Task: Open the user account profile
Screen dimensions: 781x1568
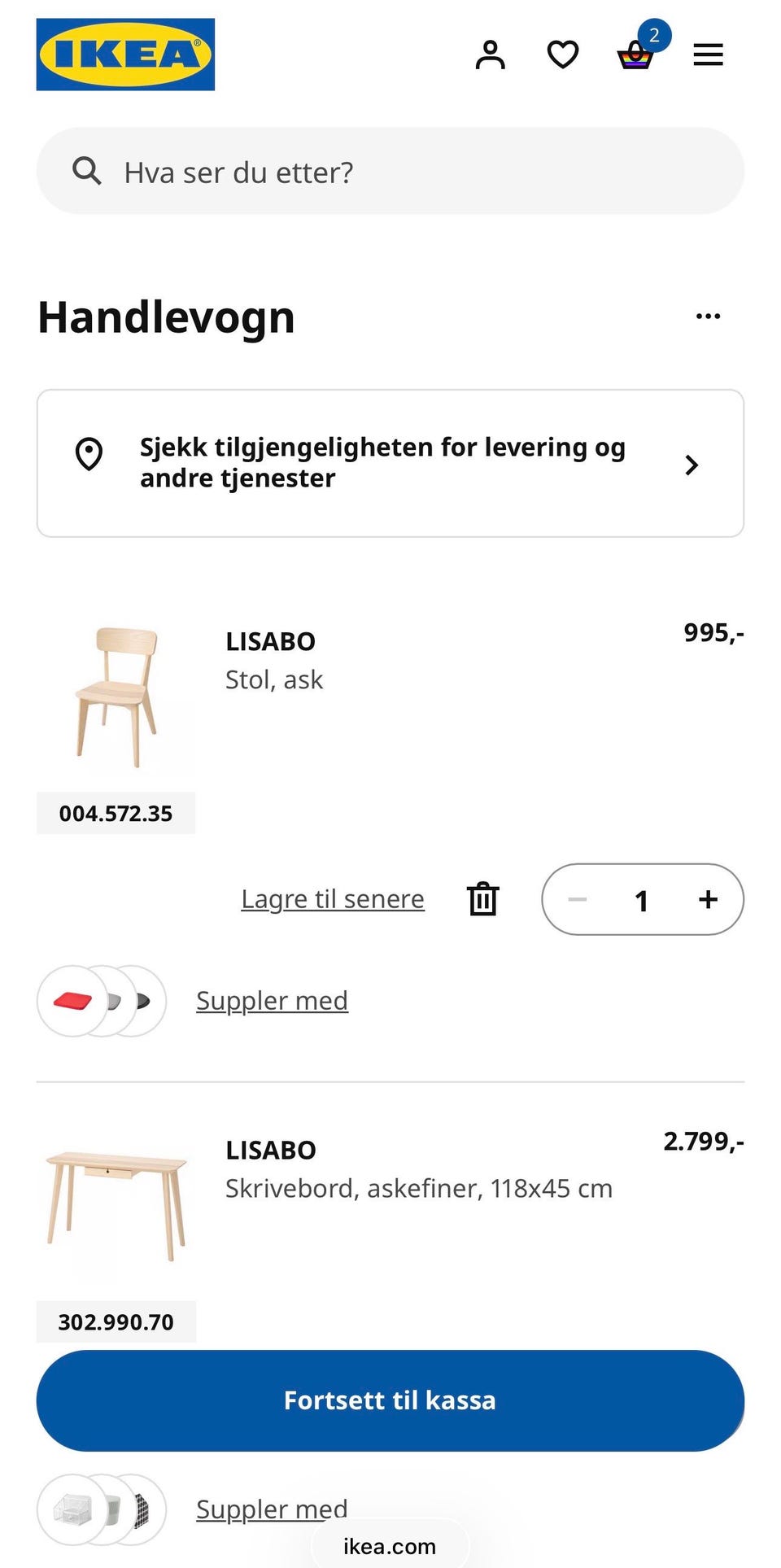Action: [x=490, y=55]
